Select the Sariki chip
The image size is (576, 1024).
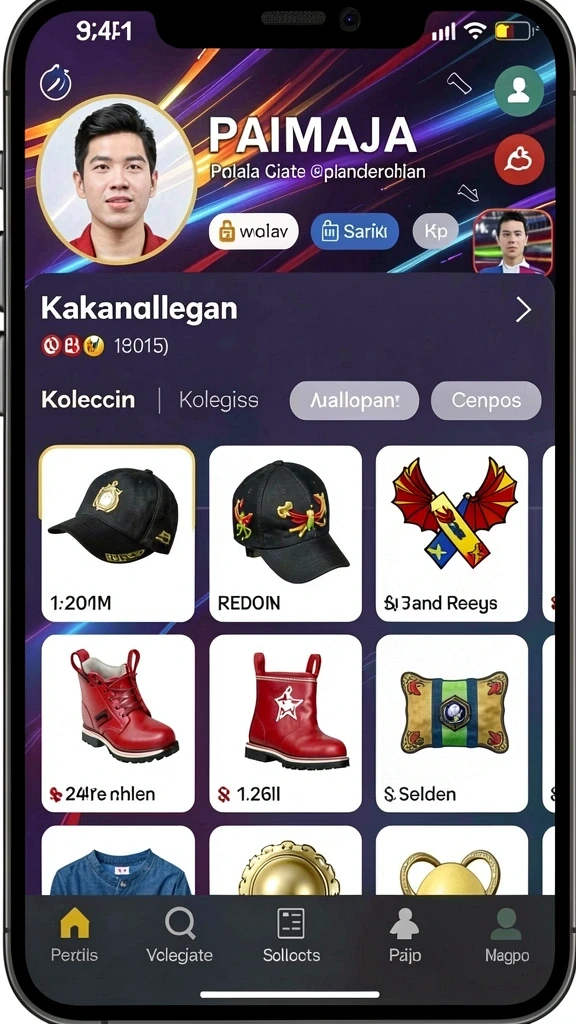(355, 231)
